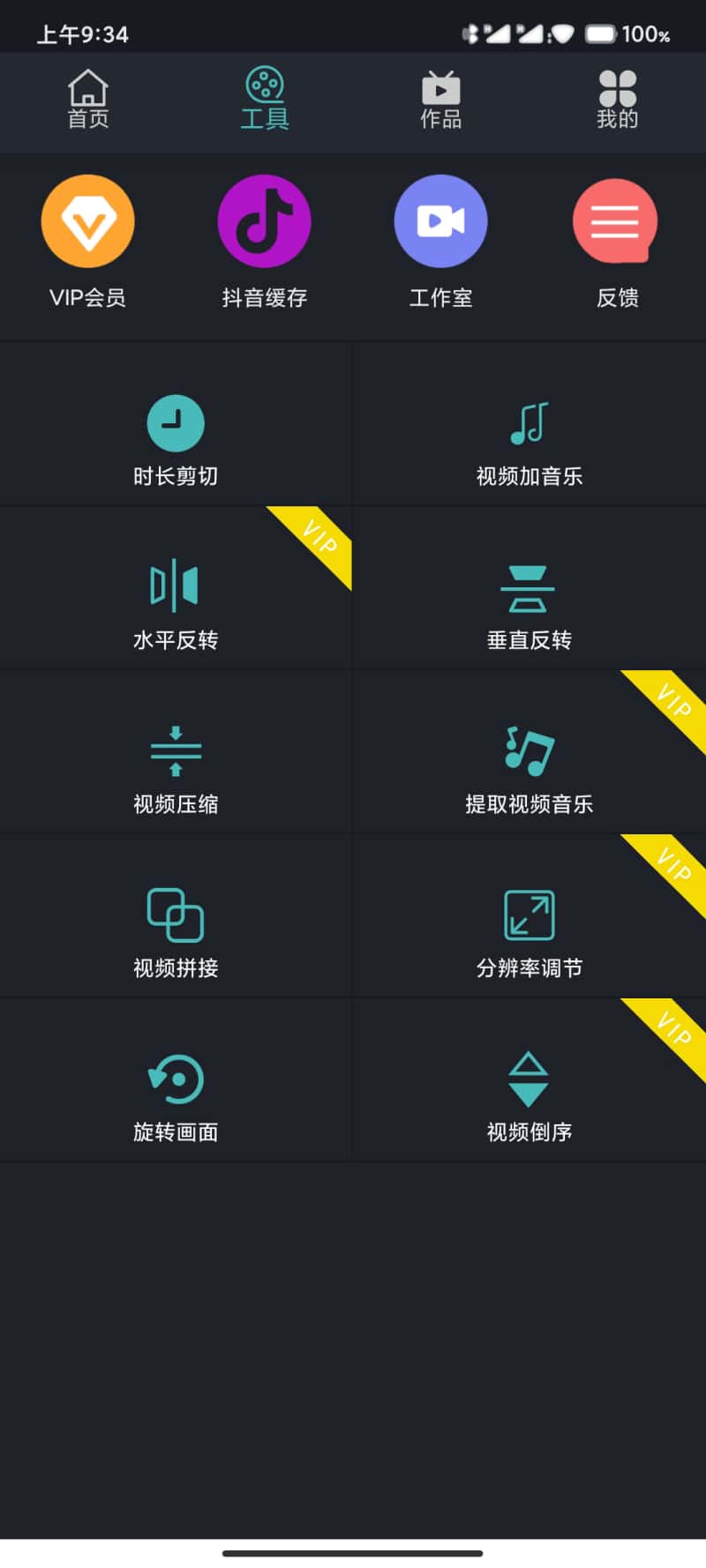Switch to the 首页 tab
The width and height of the screenshot is (706, 1568).
coord(88,100)
